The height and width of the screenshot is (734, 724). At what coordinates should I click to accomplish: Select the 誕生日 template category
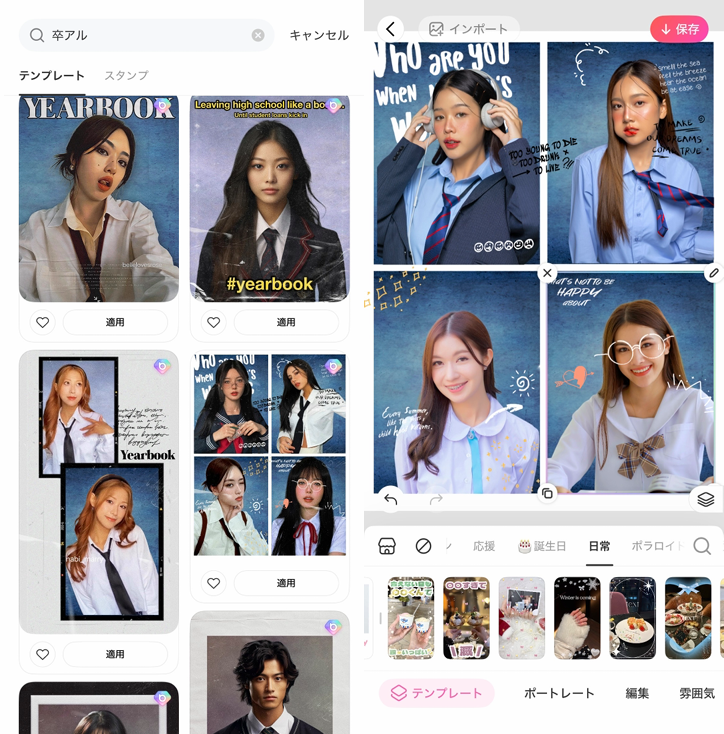[x=542, y=546]
